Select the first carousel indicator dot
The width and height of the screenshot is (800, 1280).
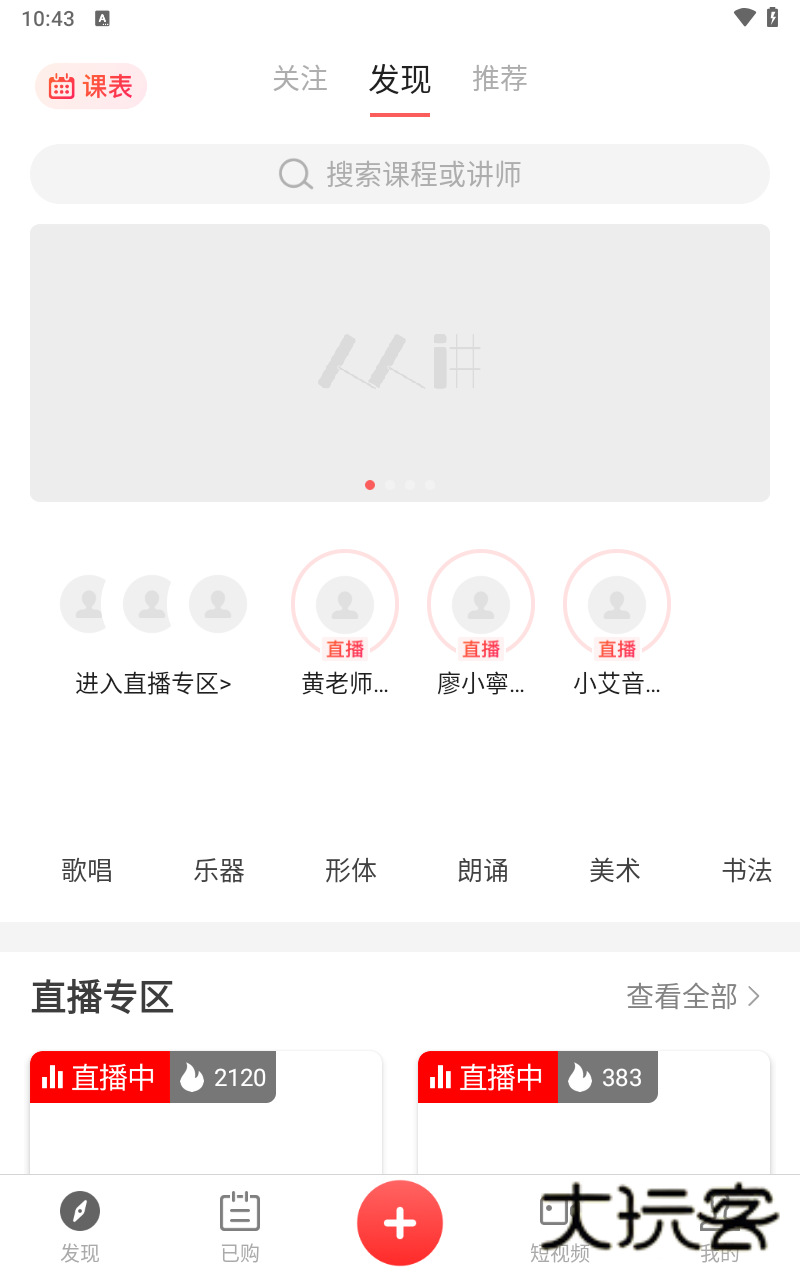[x=370, y=485]
